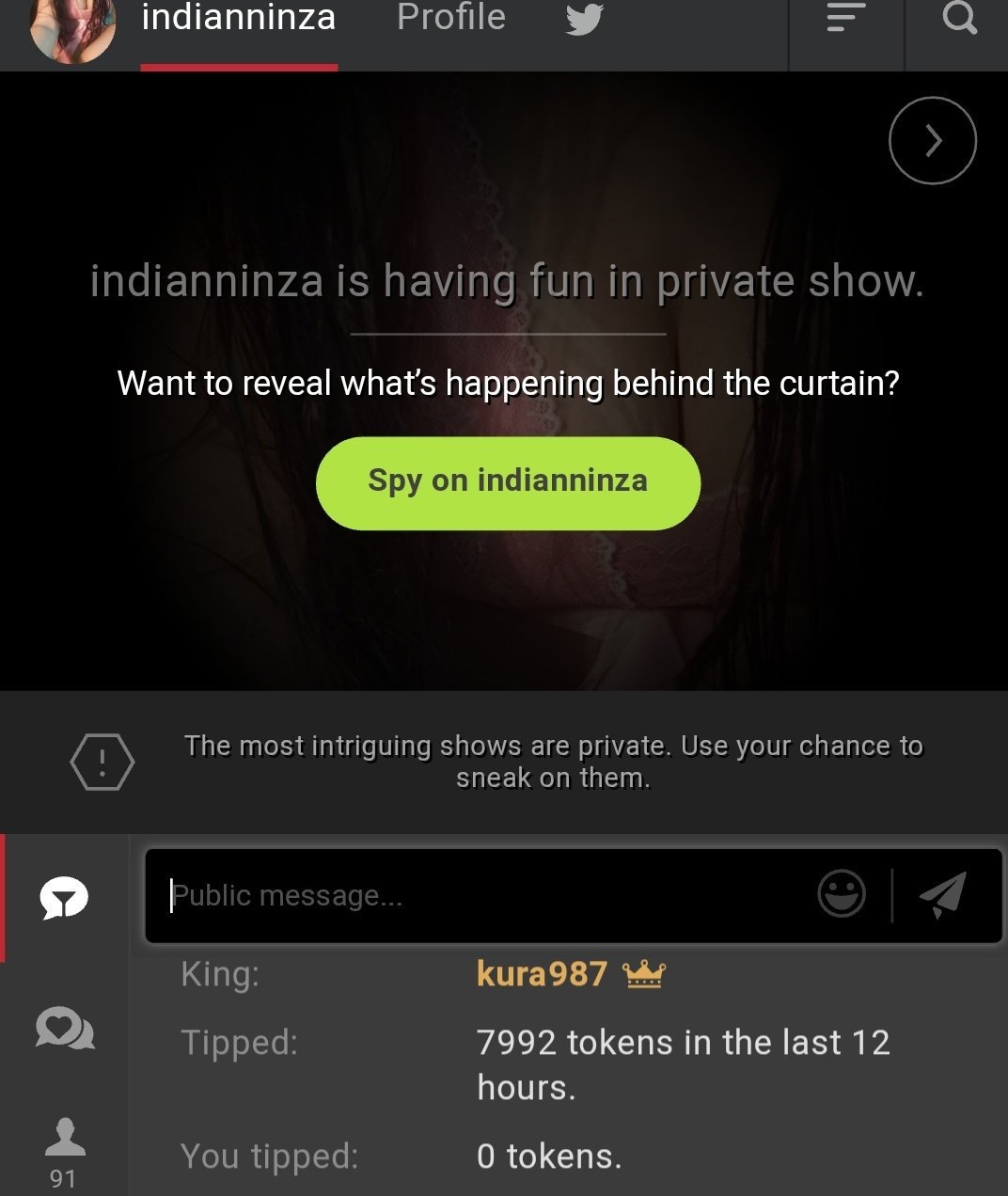Switch to public chat tab

tap(64, 898)
